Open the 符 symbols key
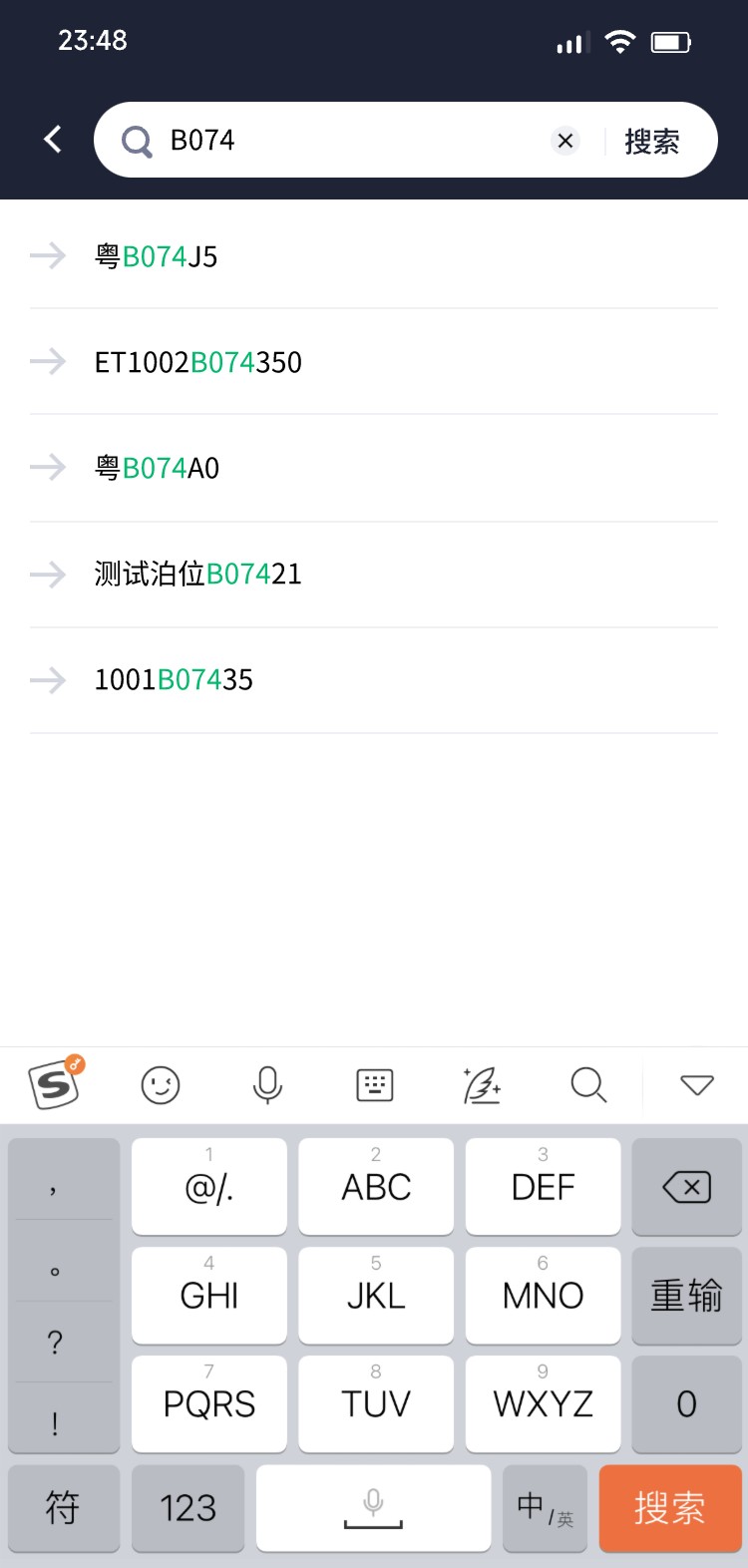This screenshot has width=748, height=1568. [63, 1507]
